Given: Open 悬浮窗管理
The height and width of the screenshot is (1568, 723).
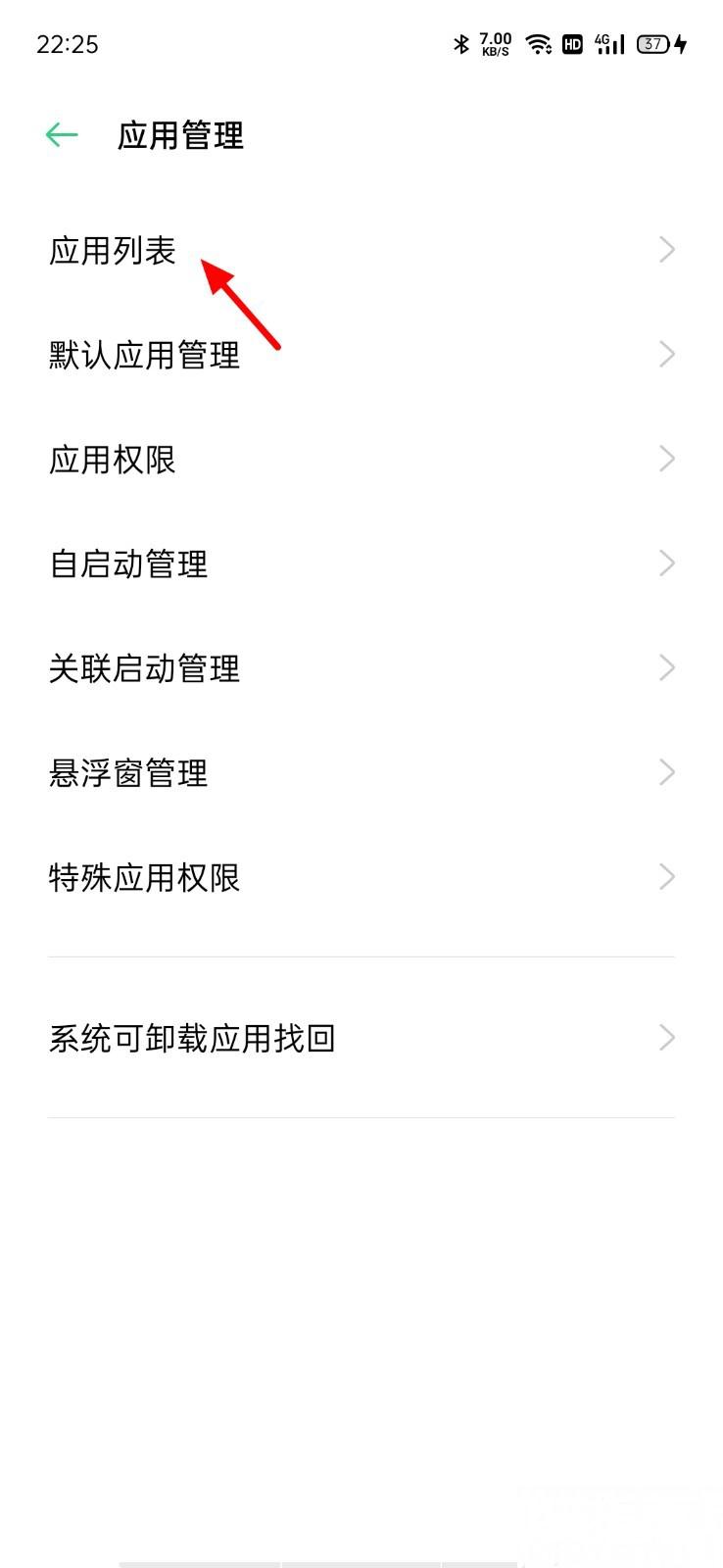Looking at the screenshot, I should click(x=128, y=774).
